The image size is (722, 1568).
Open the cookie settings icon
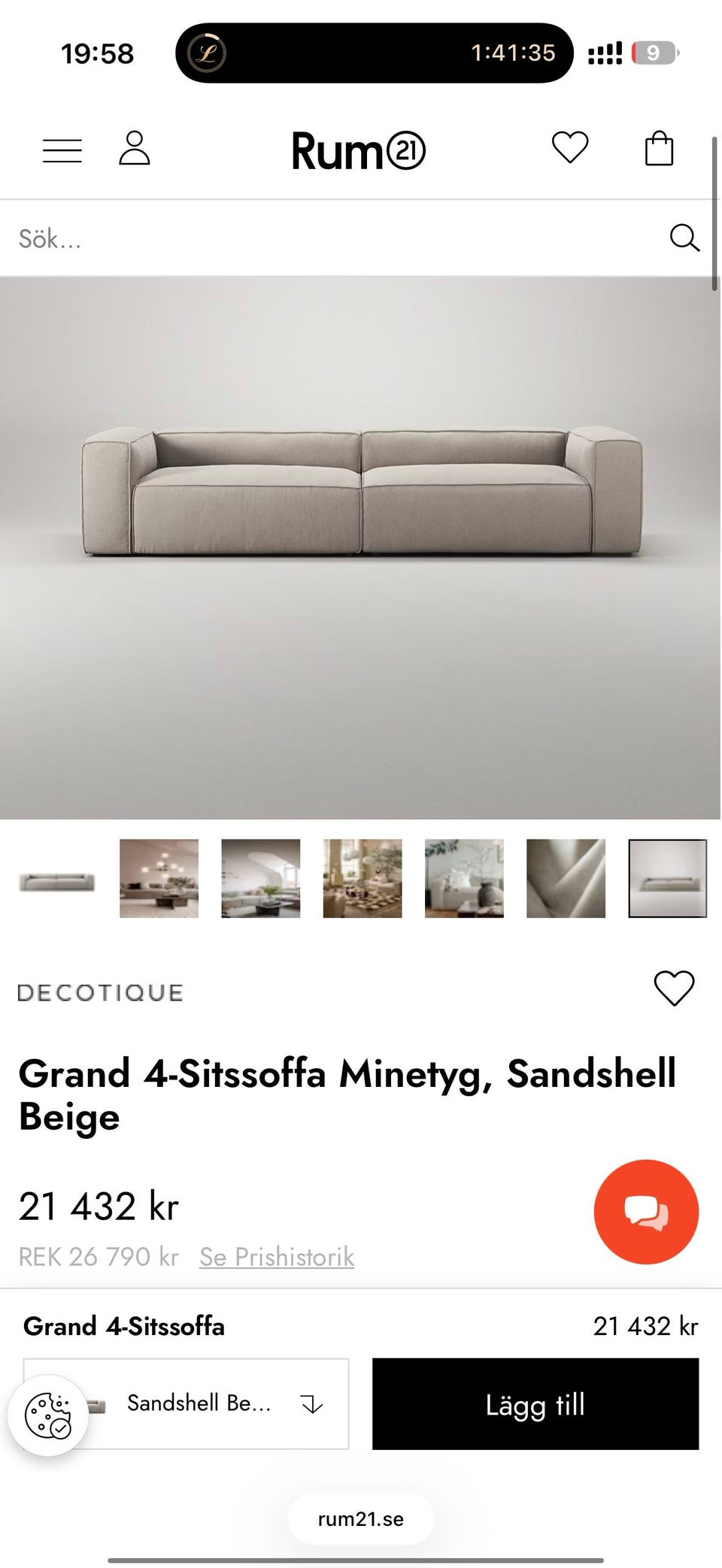48,1416
